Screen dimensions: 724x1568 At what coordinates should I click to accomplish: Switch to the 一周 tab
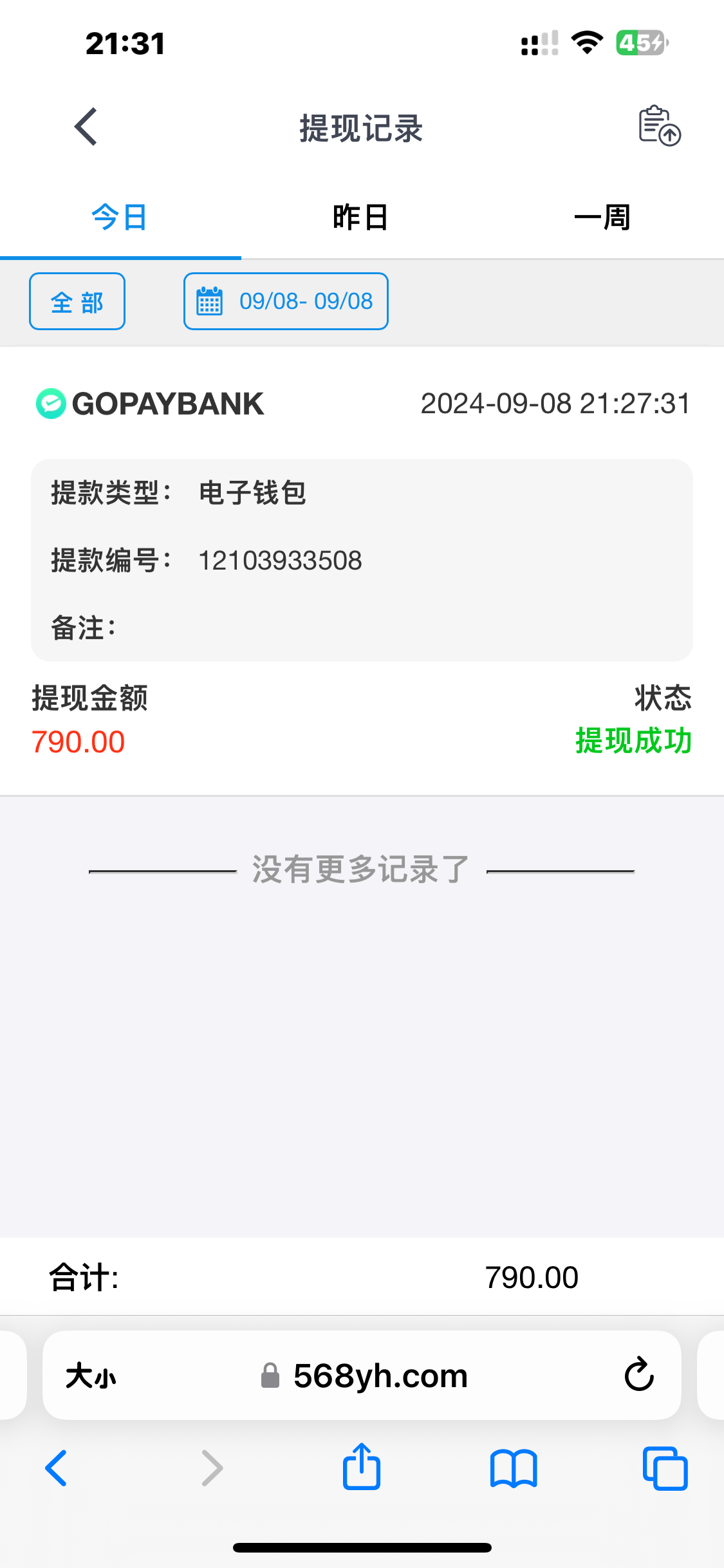pyautogui.click(x=602, y=218)
